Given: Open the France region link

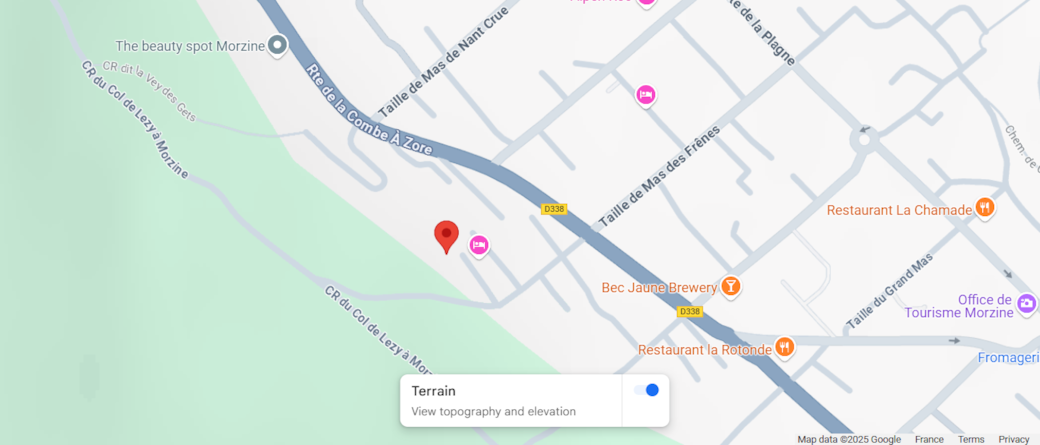Looking at the screenshot, I should point(928,439).
